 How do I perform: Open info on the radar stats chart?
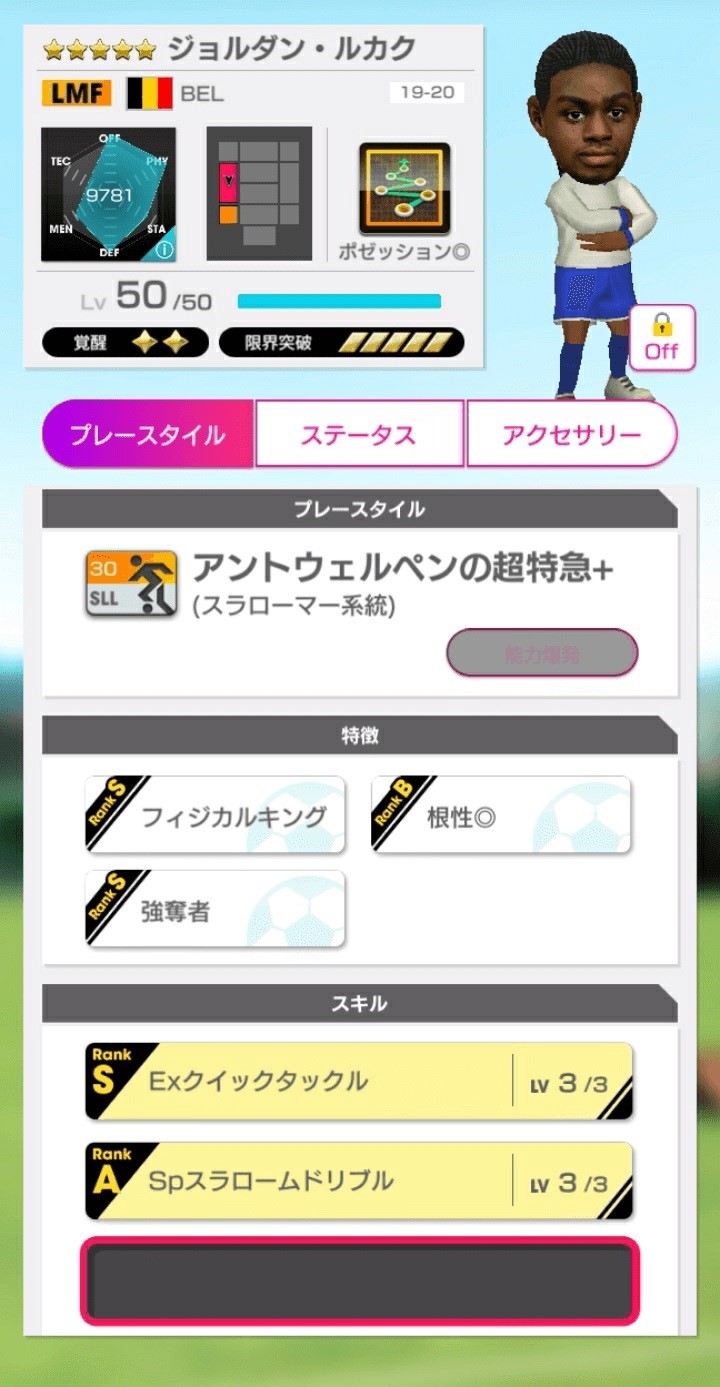point(164,249)
